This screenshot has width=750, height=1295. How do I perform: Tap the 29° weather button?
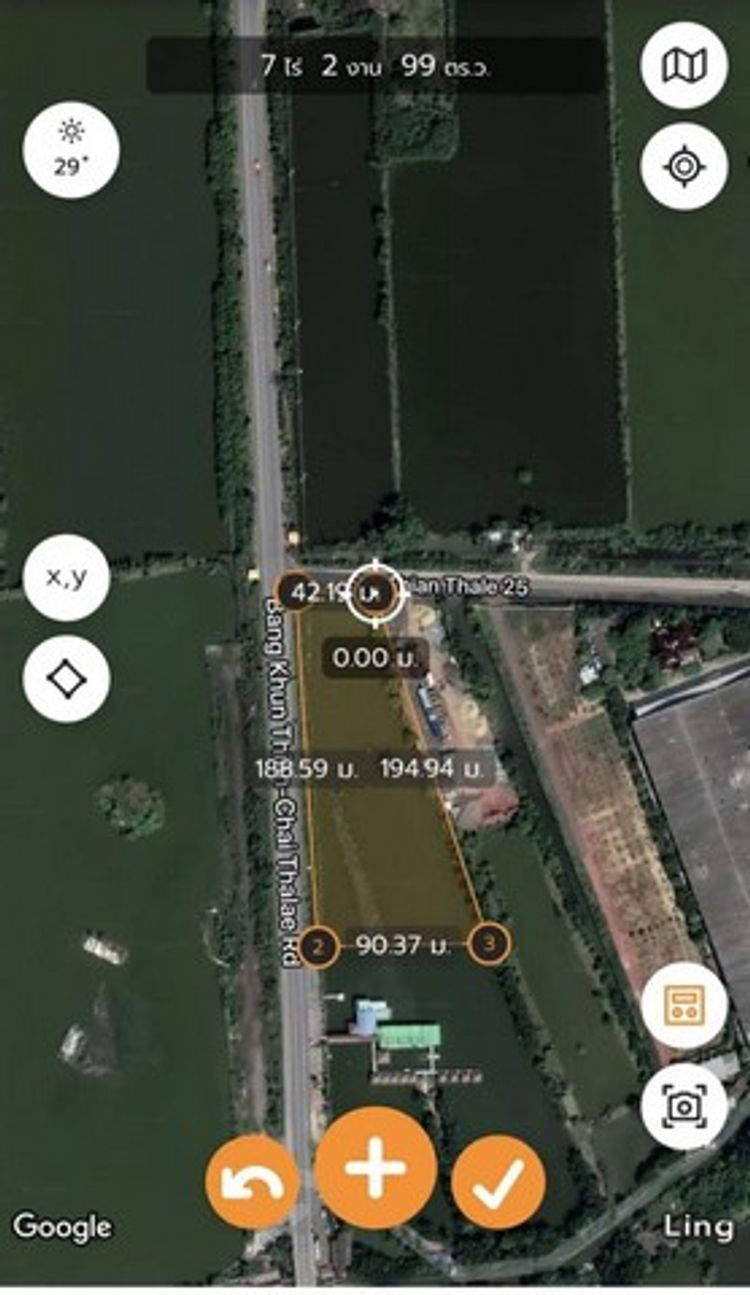pos(71,150)
